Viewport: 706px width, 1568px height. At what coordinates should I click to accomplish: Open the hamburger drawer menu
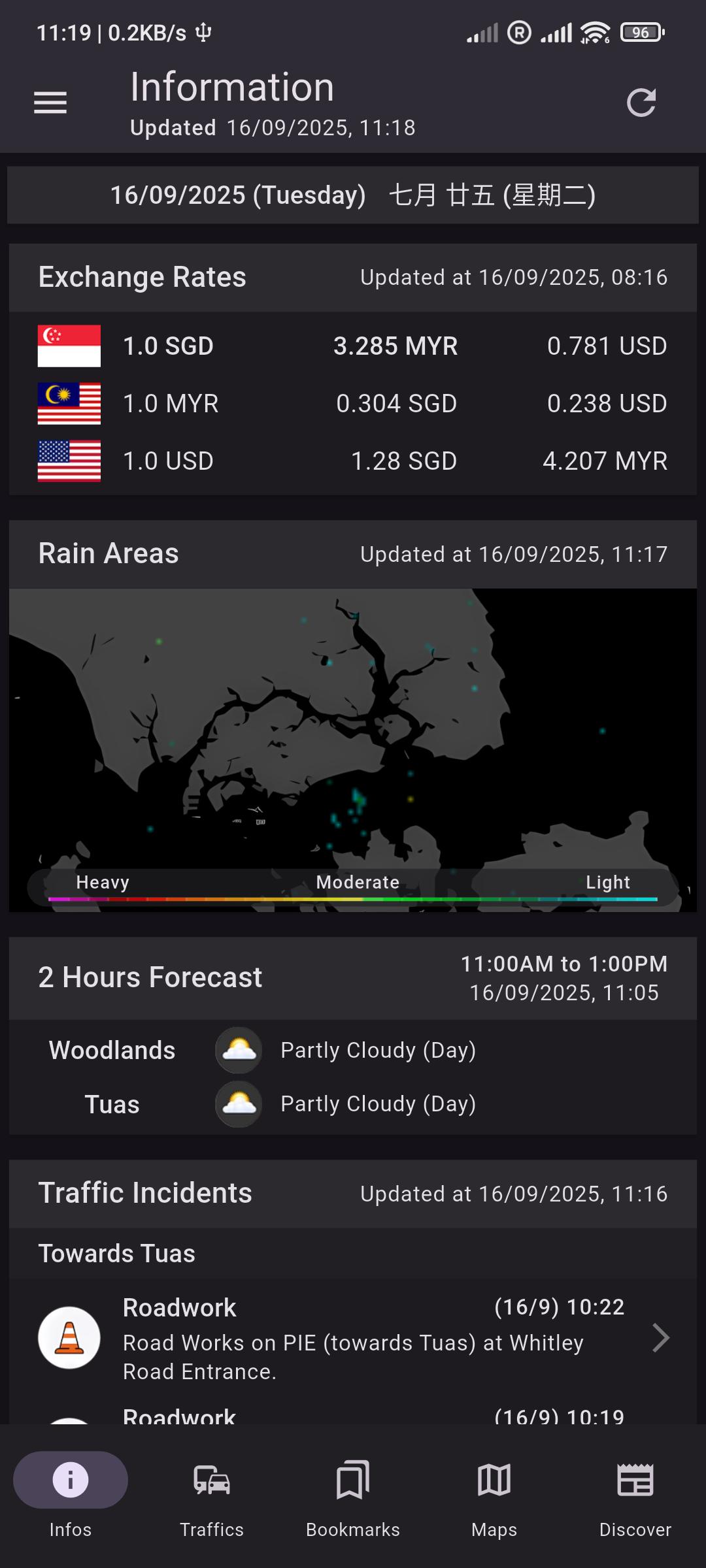click(x=50, y=103)
